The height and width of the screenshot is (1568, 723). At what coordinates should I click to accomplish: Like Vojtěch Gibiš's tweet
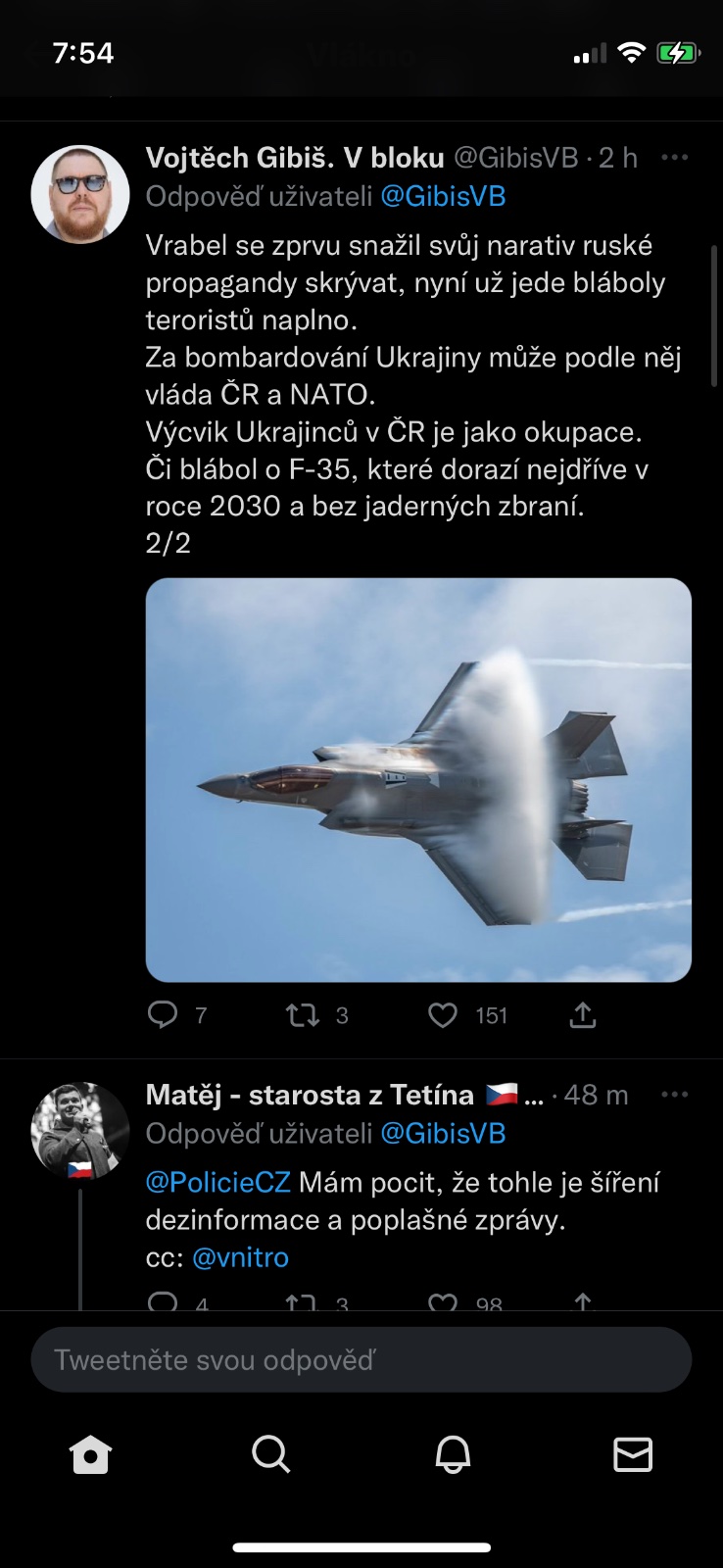coord(443,1014)
